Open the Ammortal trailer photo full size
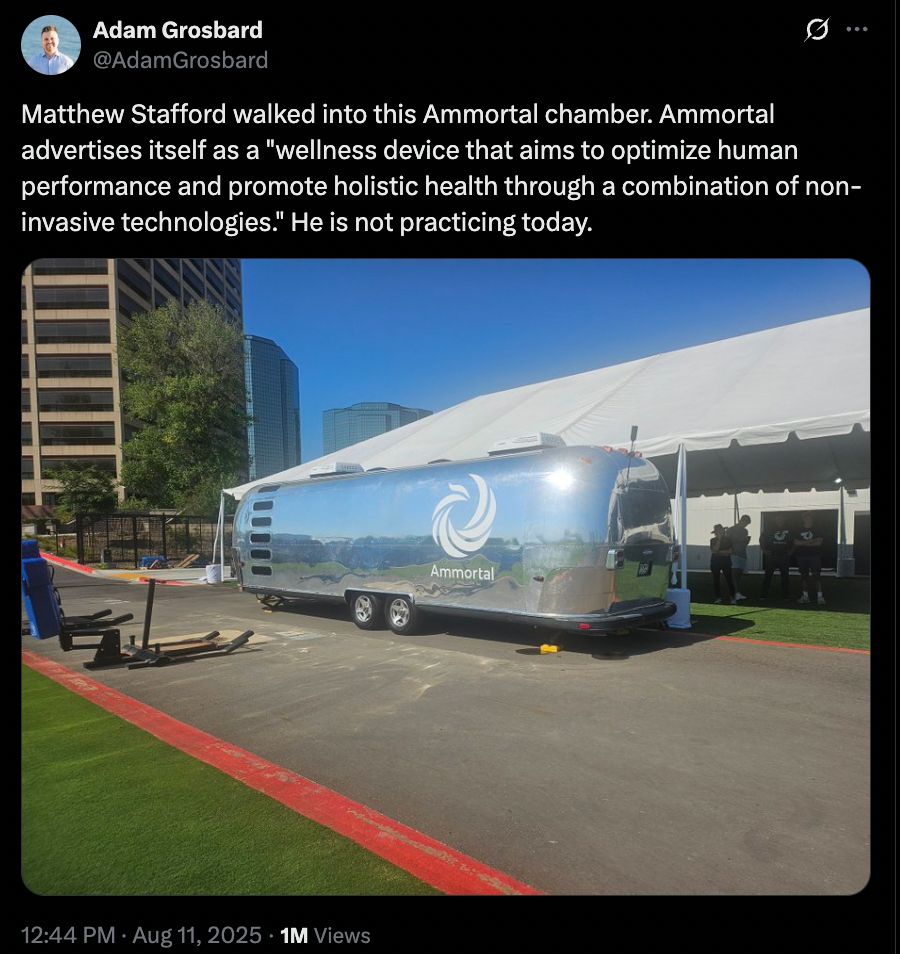The width and height of the screenshot is (900, 954). pyautogui.click(x=450, y=580)
